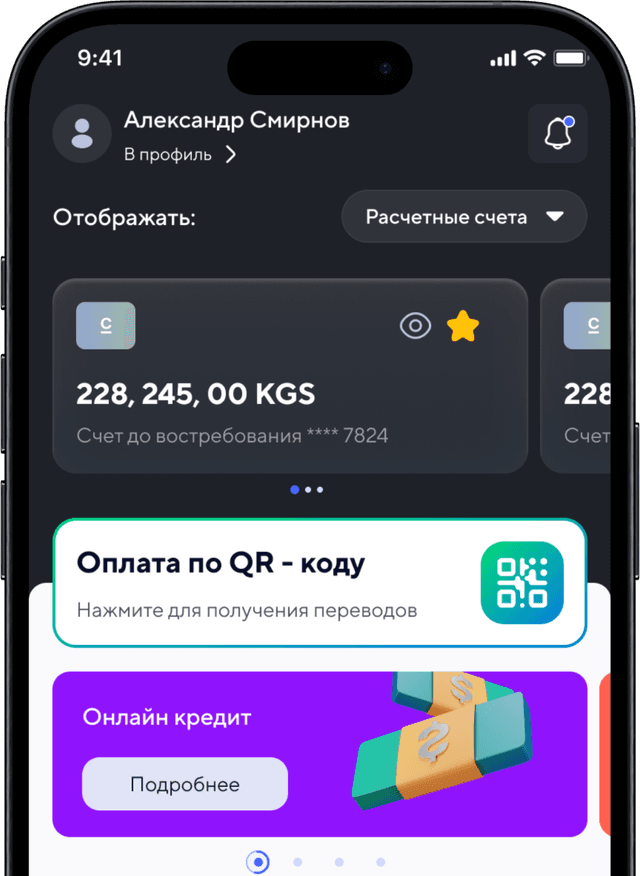Go to profile via «В профиль»
Image resolution: width=640 pixels, height=876 pixels.
click(x=180, y=155)
